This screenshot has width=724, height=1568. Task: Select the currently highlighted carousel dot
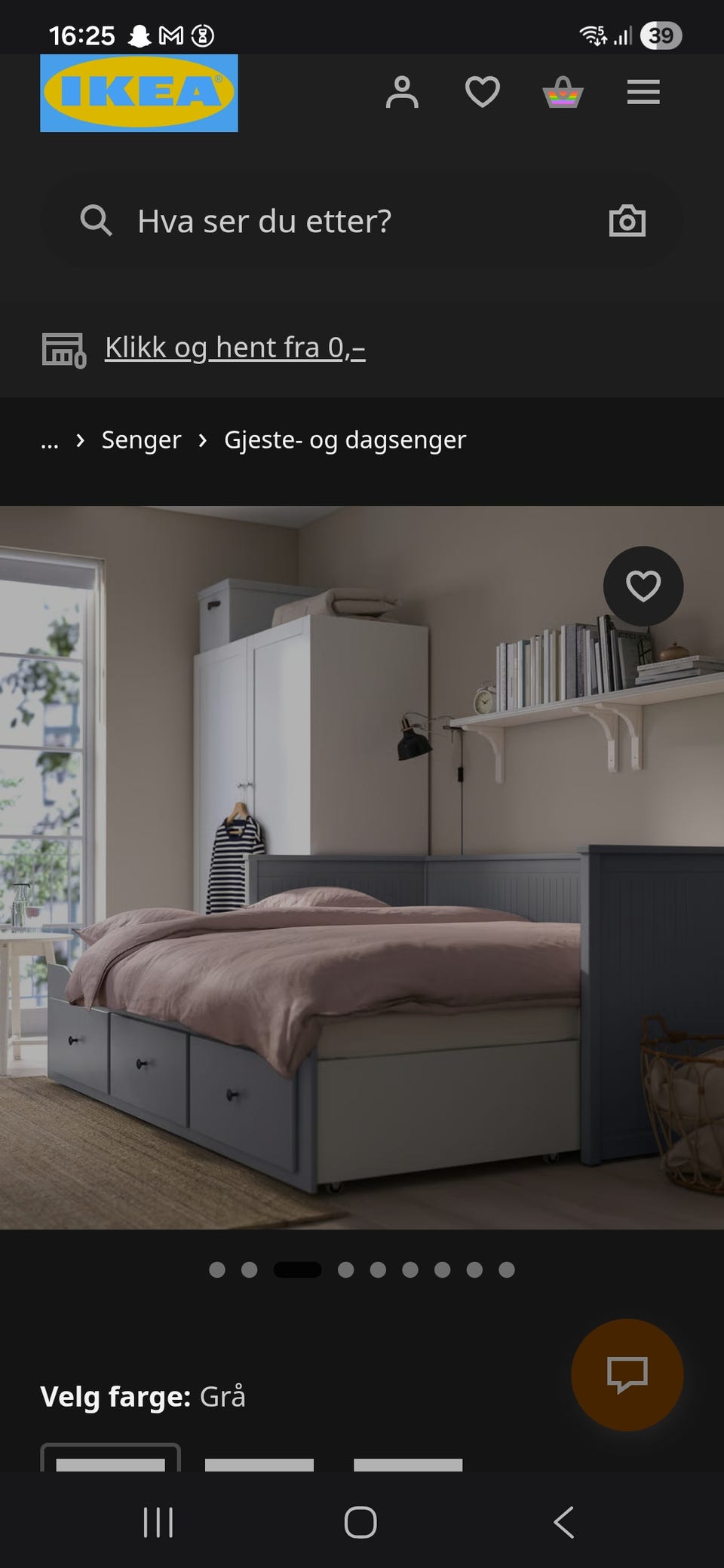297,1269
